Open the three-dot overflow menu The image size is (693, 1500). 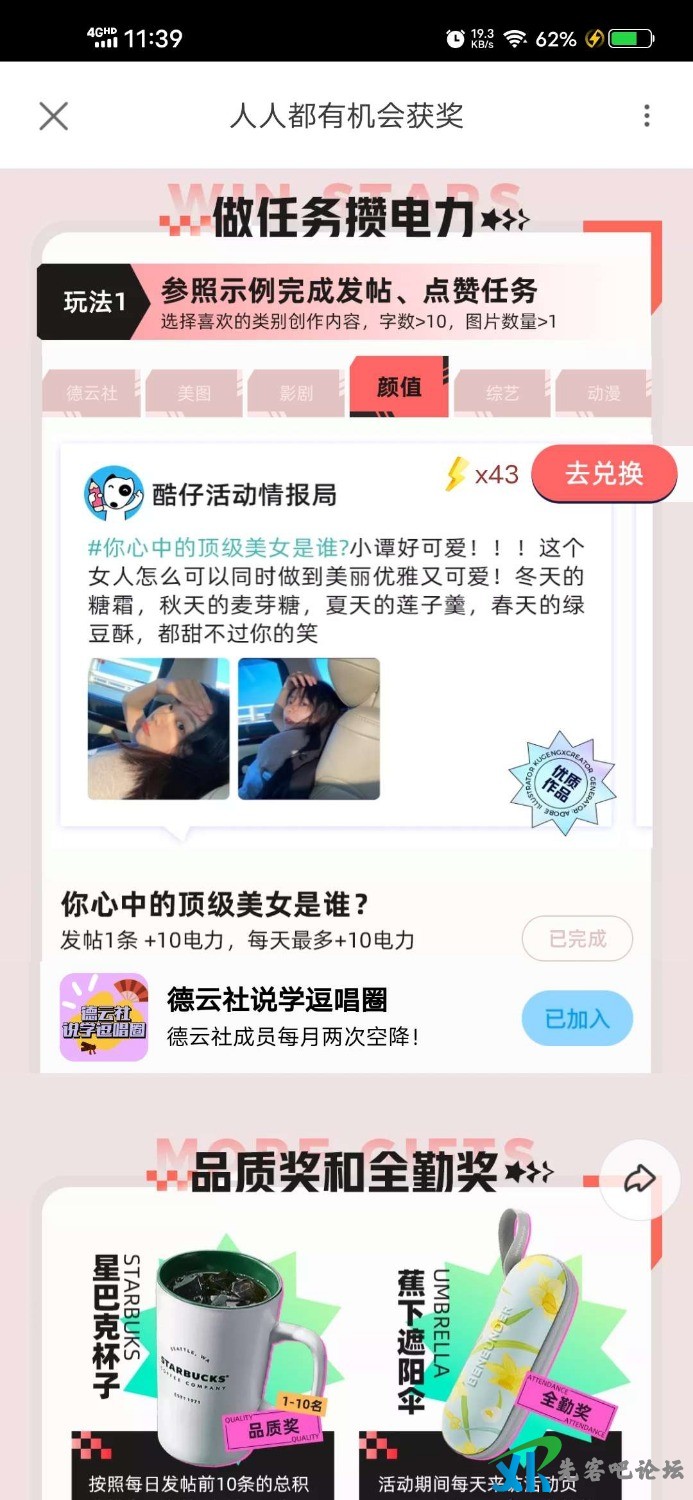click(647, 116)
